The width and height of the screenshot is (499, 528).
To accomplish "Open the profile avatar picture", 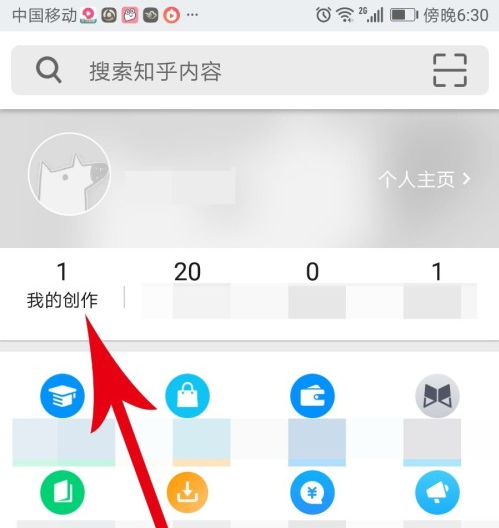I will [x=69, y=174].
